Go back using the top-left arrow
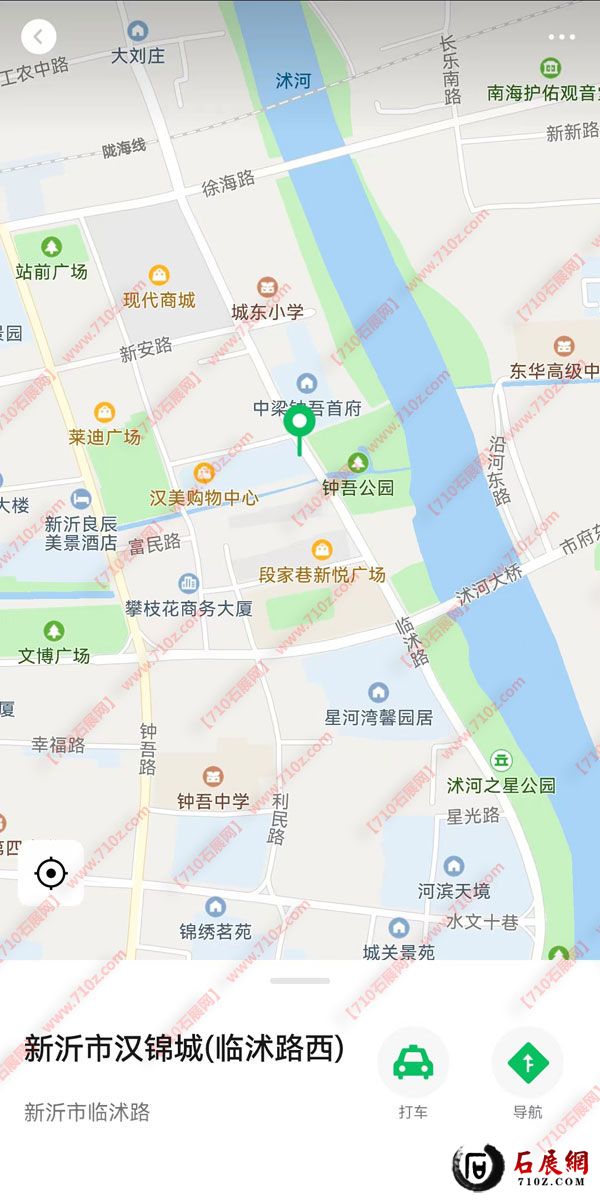This screenshot has width=600, height=1200. tap(38, 37)
